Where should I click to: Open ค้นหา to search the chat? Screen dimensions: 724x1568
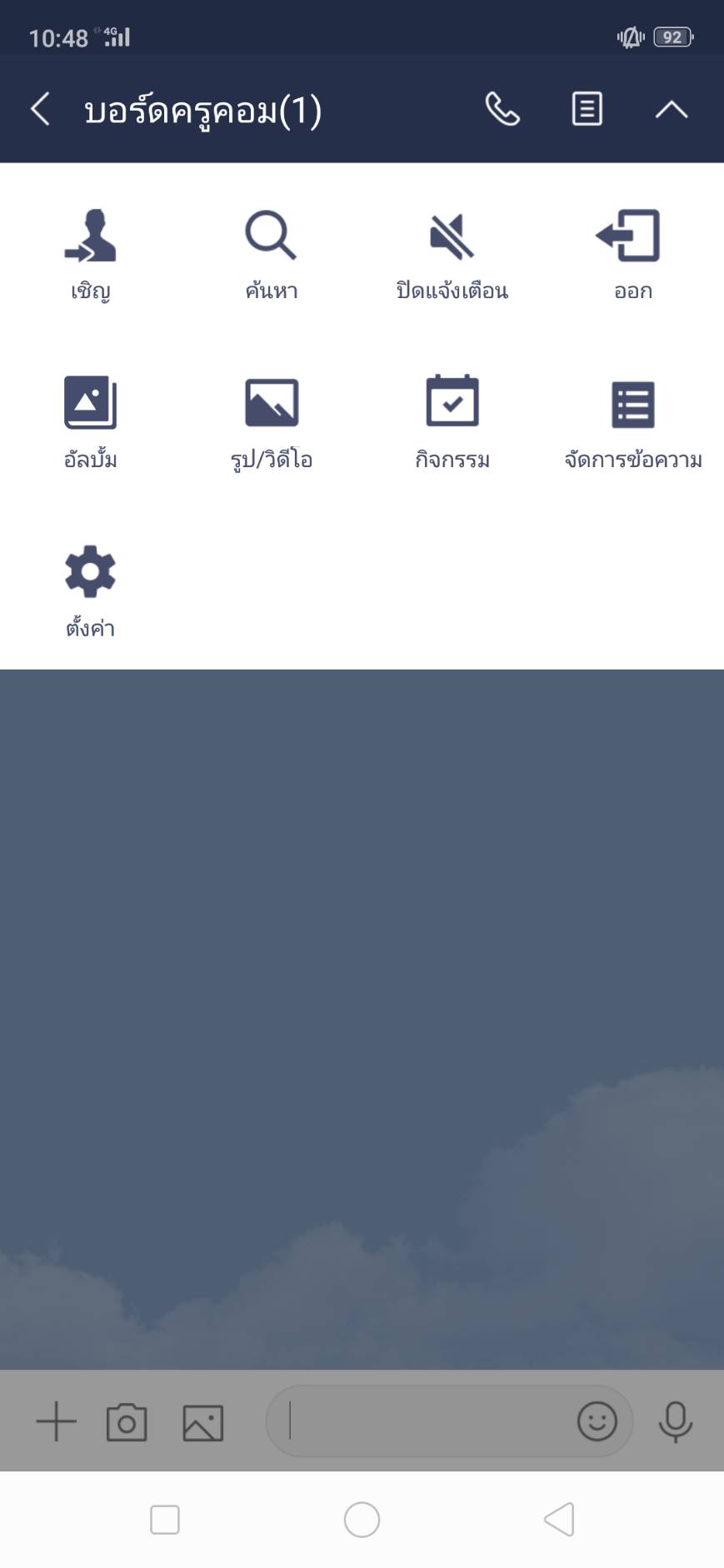[271, 256]
